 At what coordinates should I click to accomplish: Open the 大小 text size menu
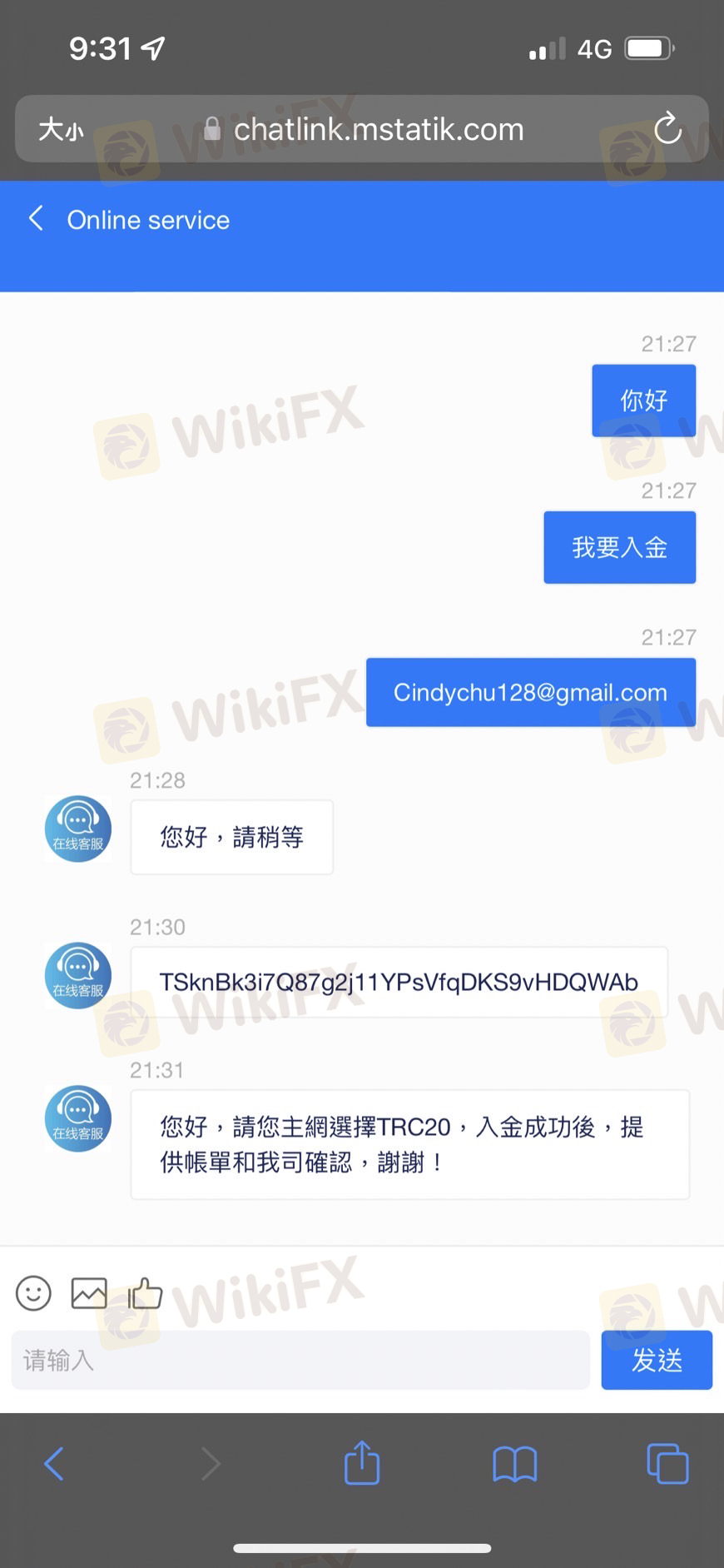[61, 130]
